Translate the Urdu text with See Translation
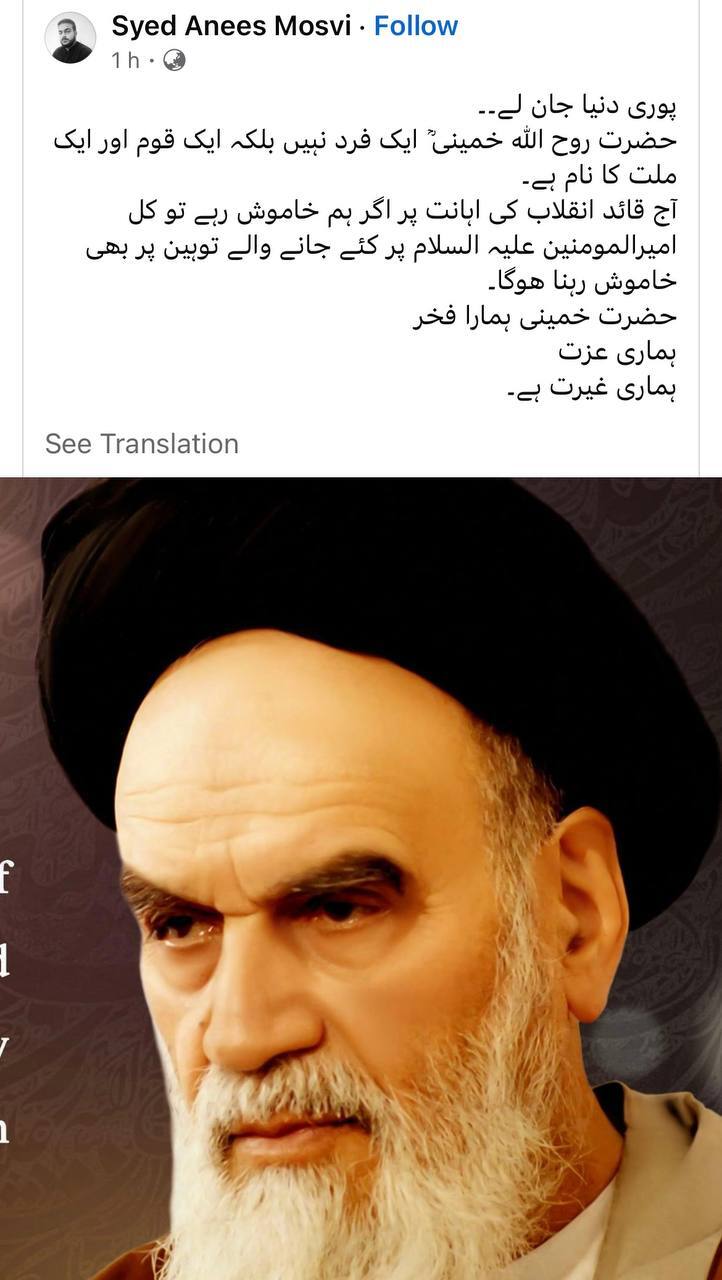Image resolution: width=722 pixels, height=1280 pixels. click(x=140, y=443)
